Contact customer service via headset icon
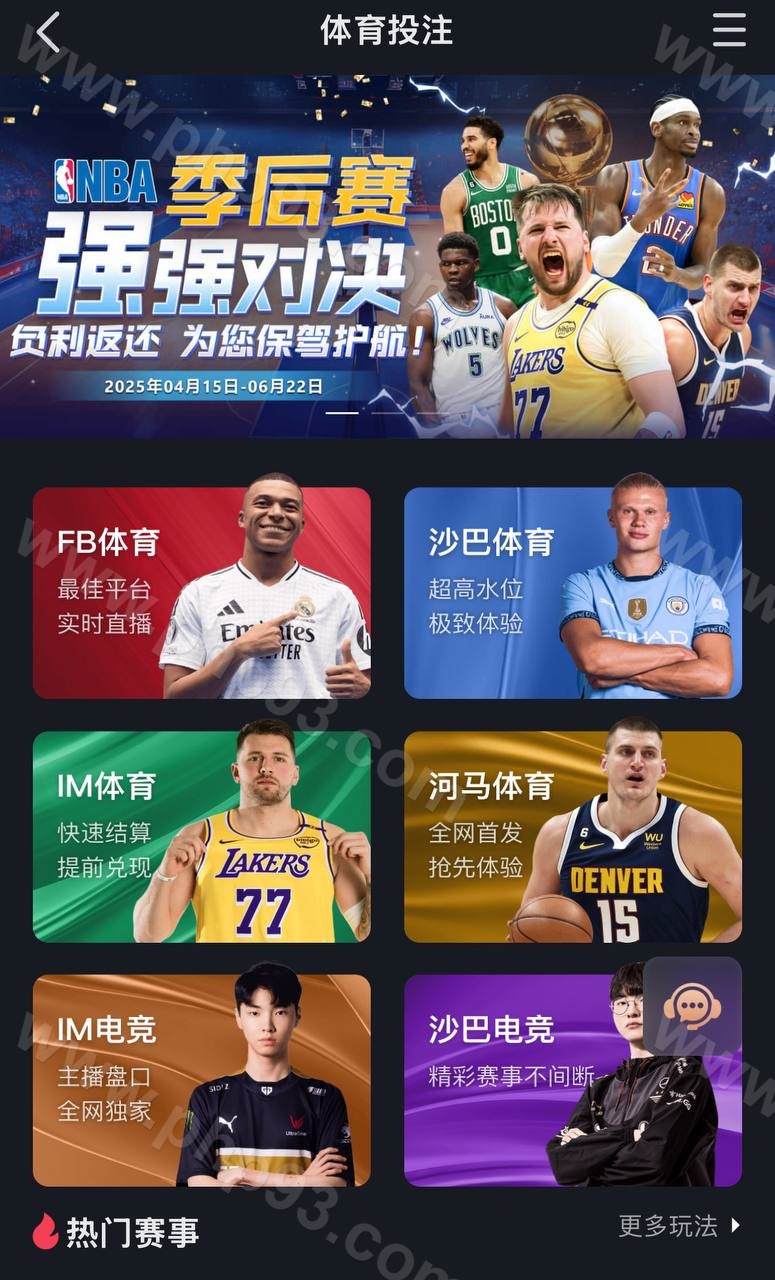The width and height of the screenshot is (775, 1280). click(692, 1006)
